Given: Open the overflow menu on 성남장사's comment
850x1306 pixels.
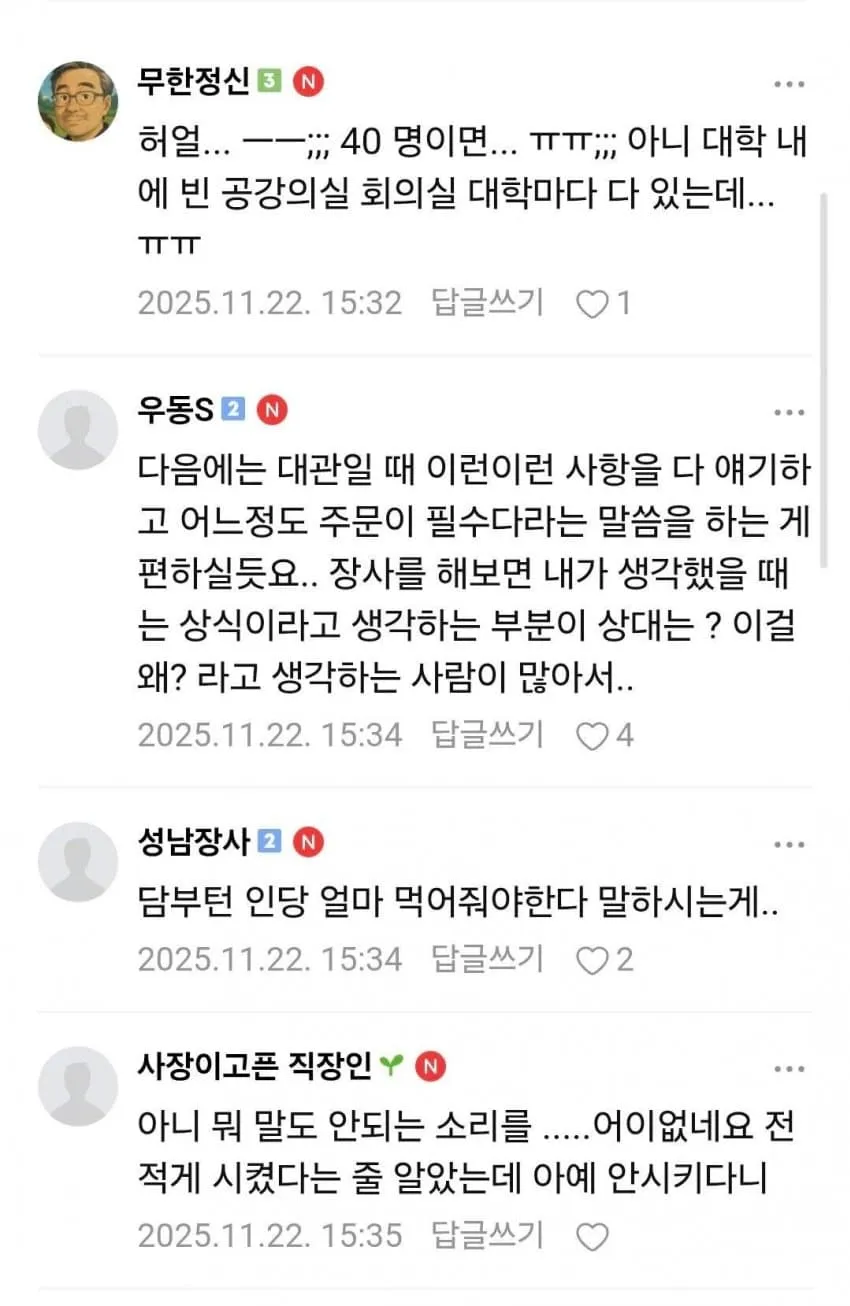Looking at the screenshot, I should 789,844.
